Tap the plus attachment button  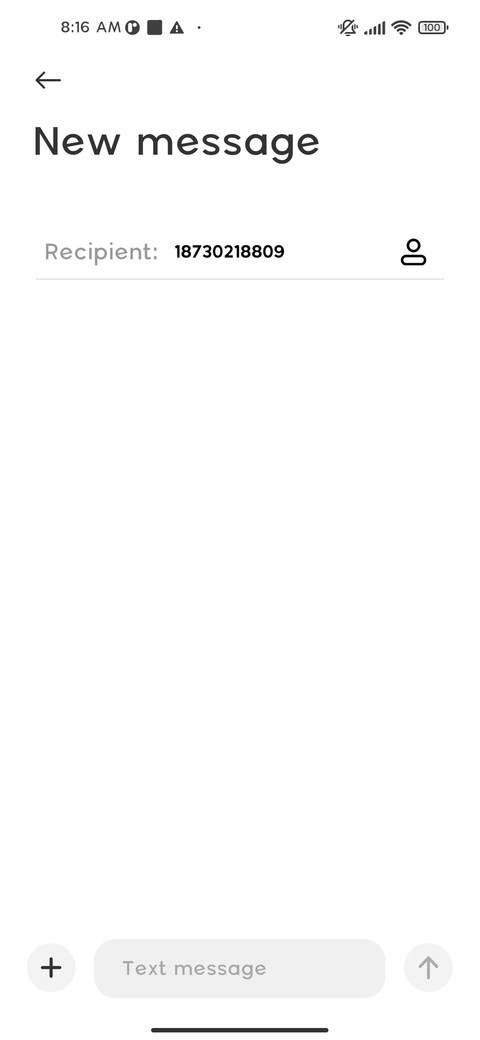[51, 968]
